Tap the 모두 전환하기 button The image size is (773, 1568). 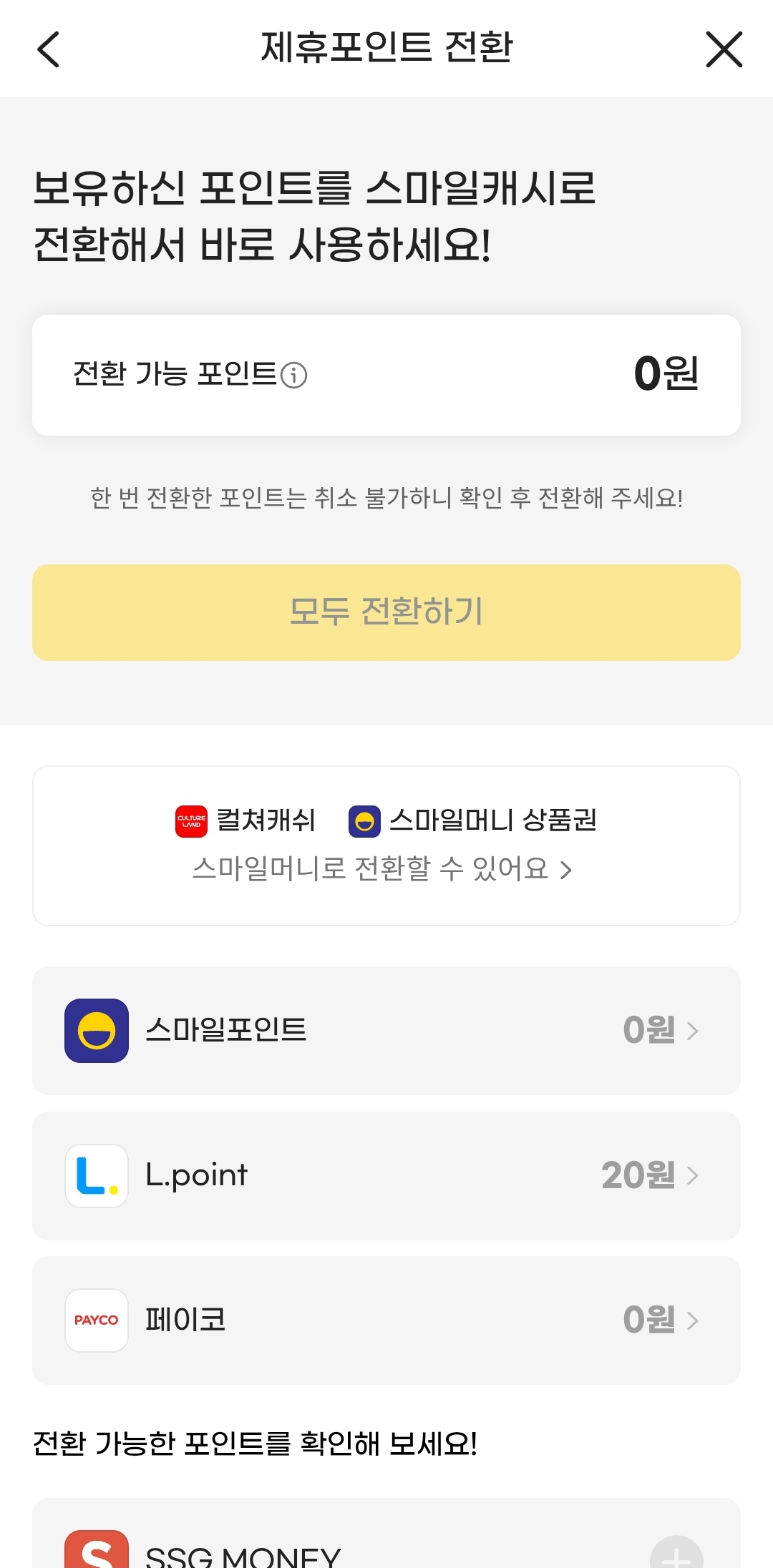[386, 612]
